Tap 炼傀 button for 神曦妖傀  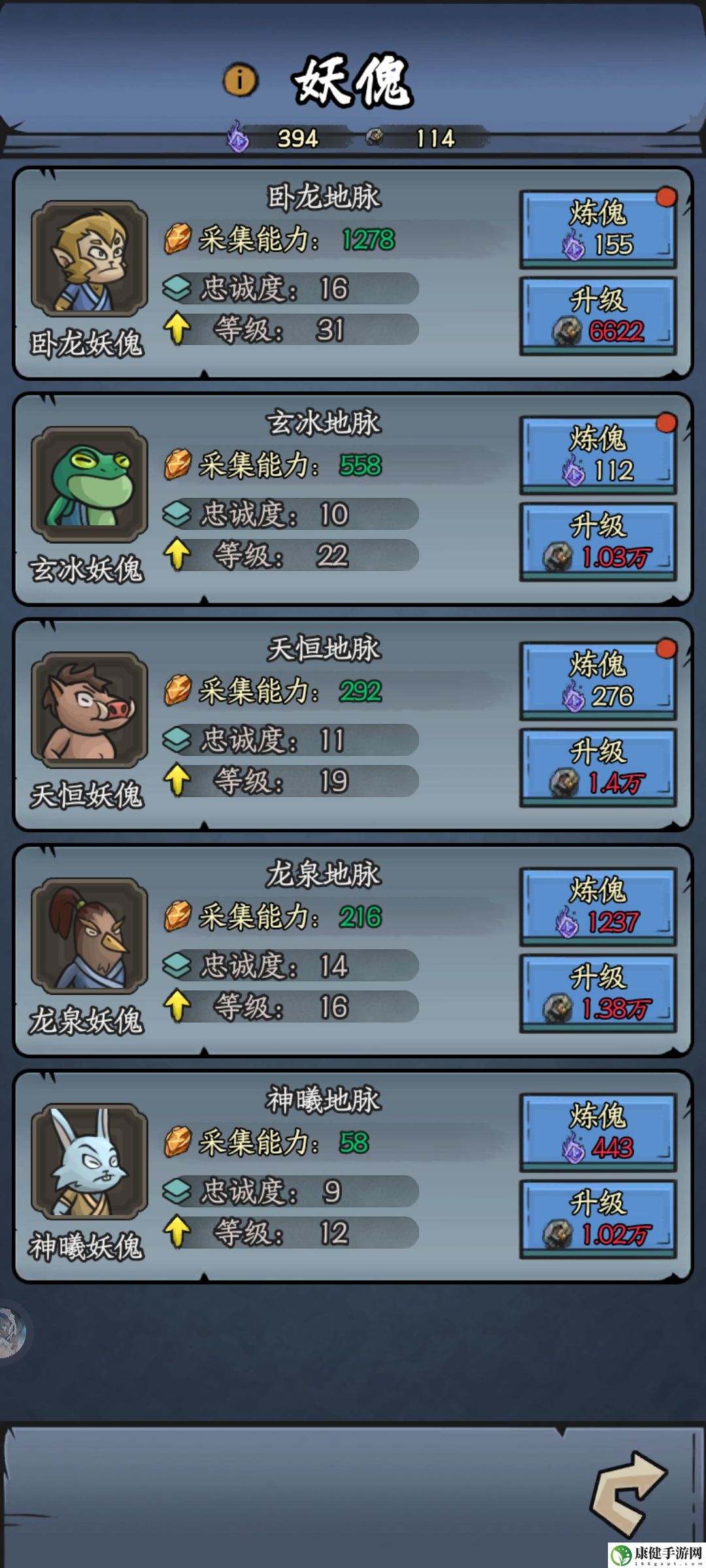[597, 1132]
